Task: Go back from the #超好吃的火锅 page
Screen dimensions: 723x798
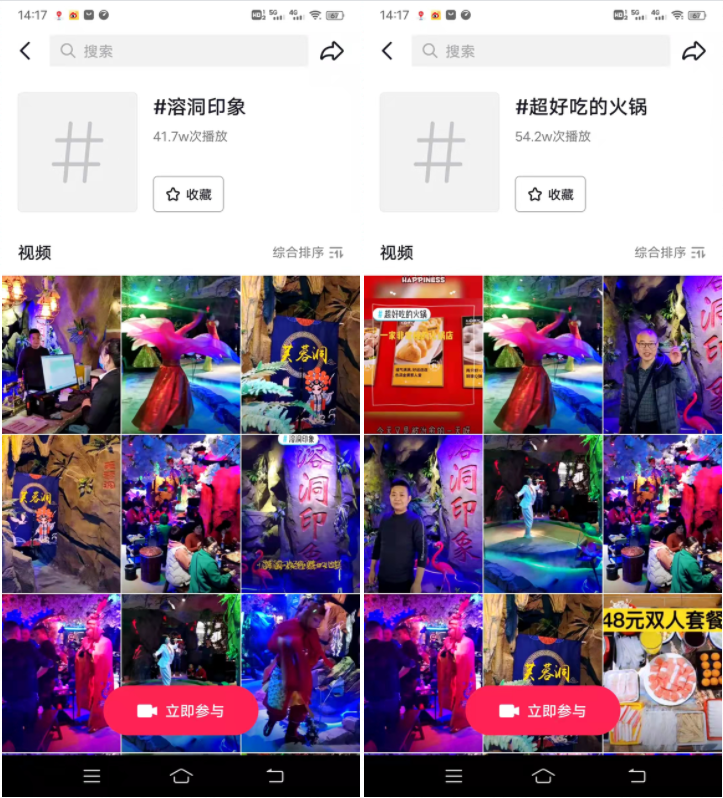Action: click(x=388, y=51)
